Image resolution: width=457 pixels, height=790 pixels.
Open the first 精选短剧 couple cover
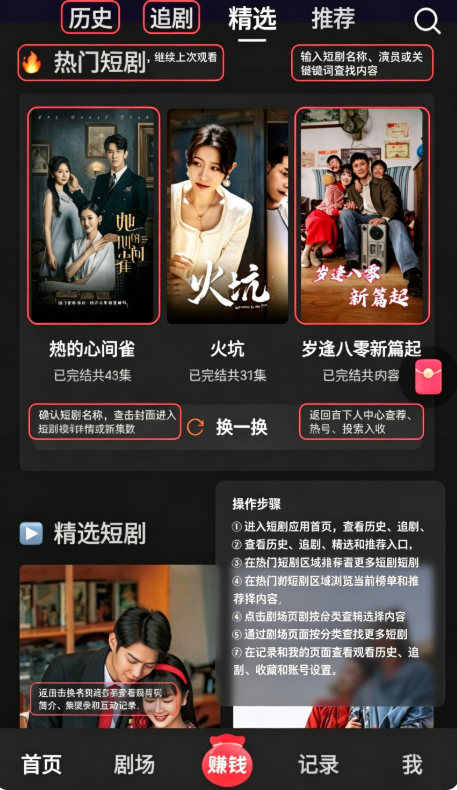pyautogui.click(x=119, y=646)
